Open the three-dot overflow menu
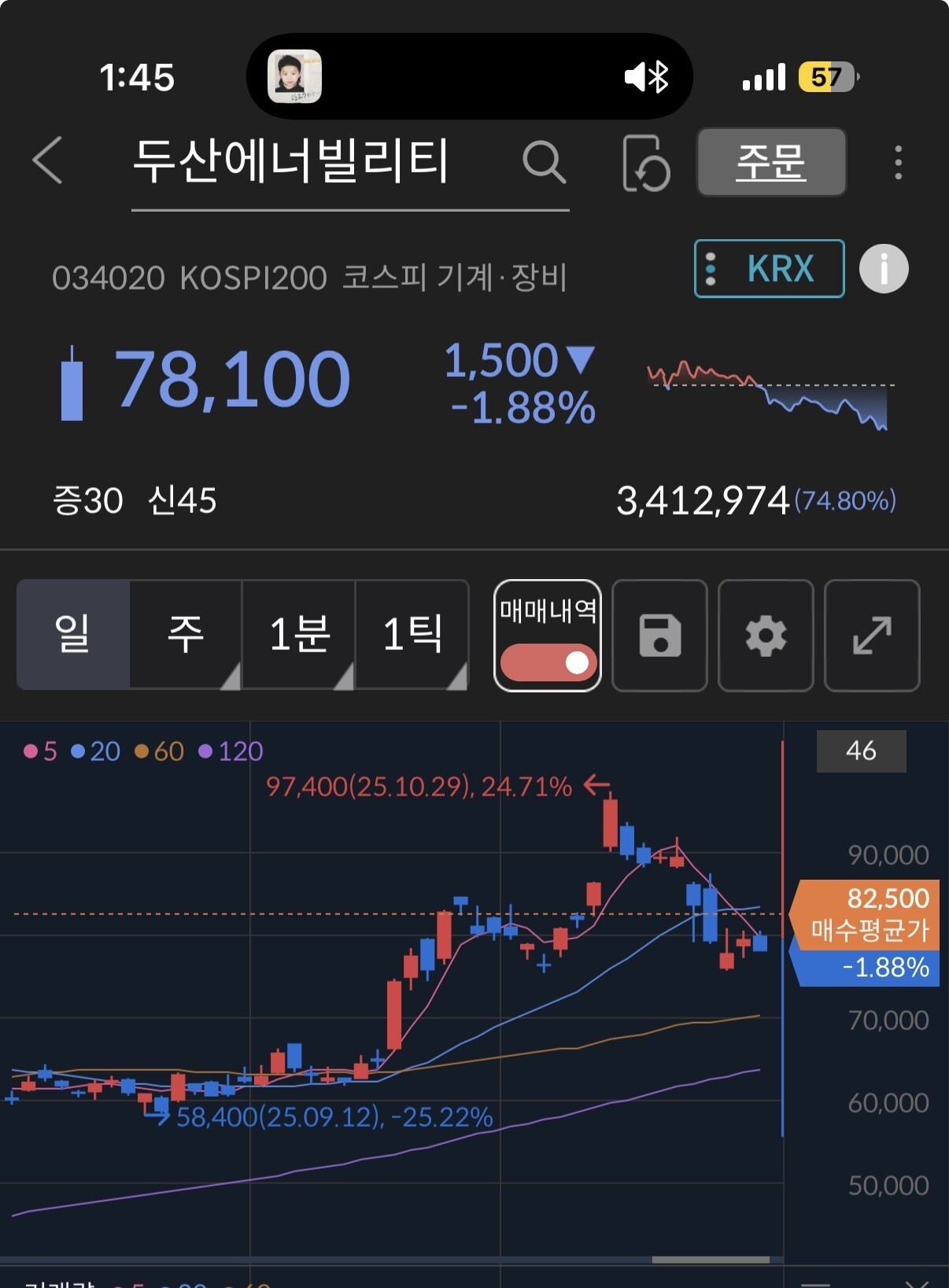Image resolution: width=949 pixels, height=1288 pixels. pyautogui.click(x=898, y=163)
